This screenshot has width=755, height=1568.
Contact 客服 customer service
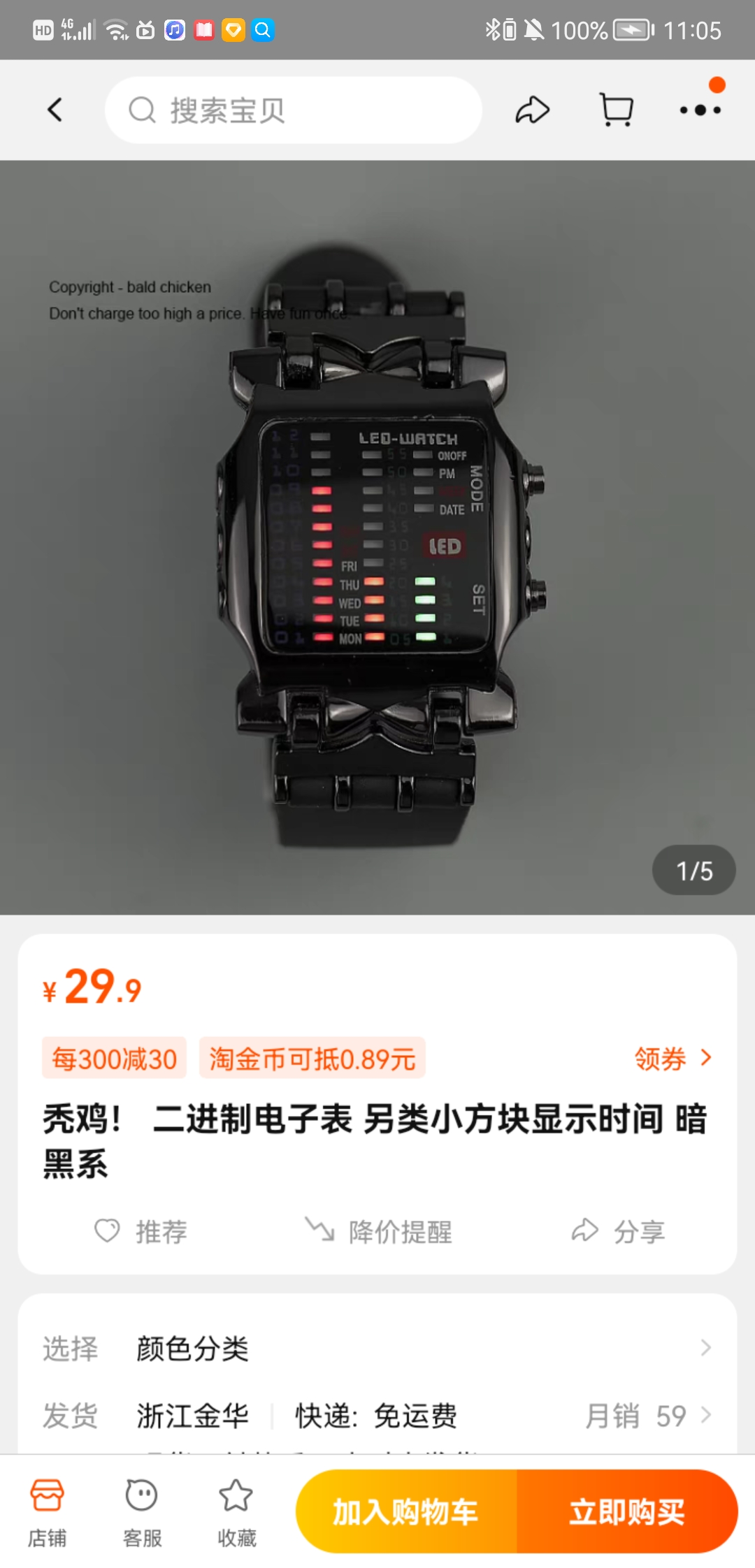coord(142,1512)
